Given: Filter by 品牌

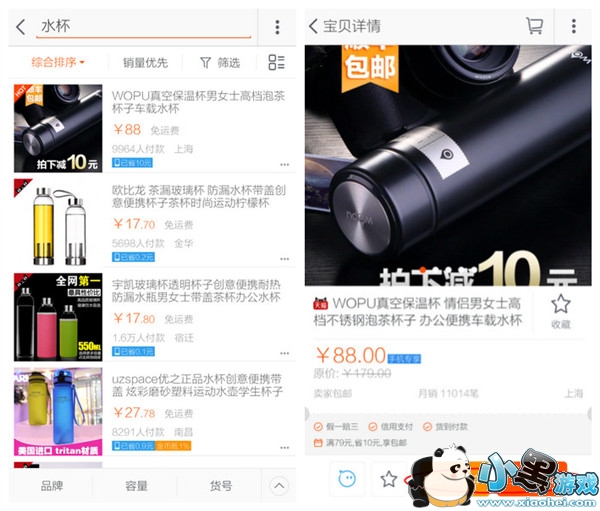Looking at the screenshot, I should (51, 486).
